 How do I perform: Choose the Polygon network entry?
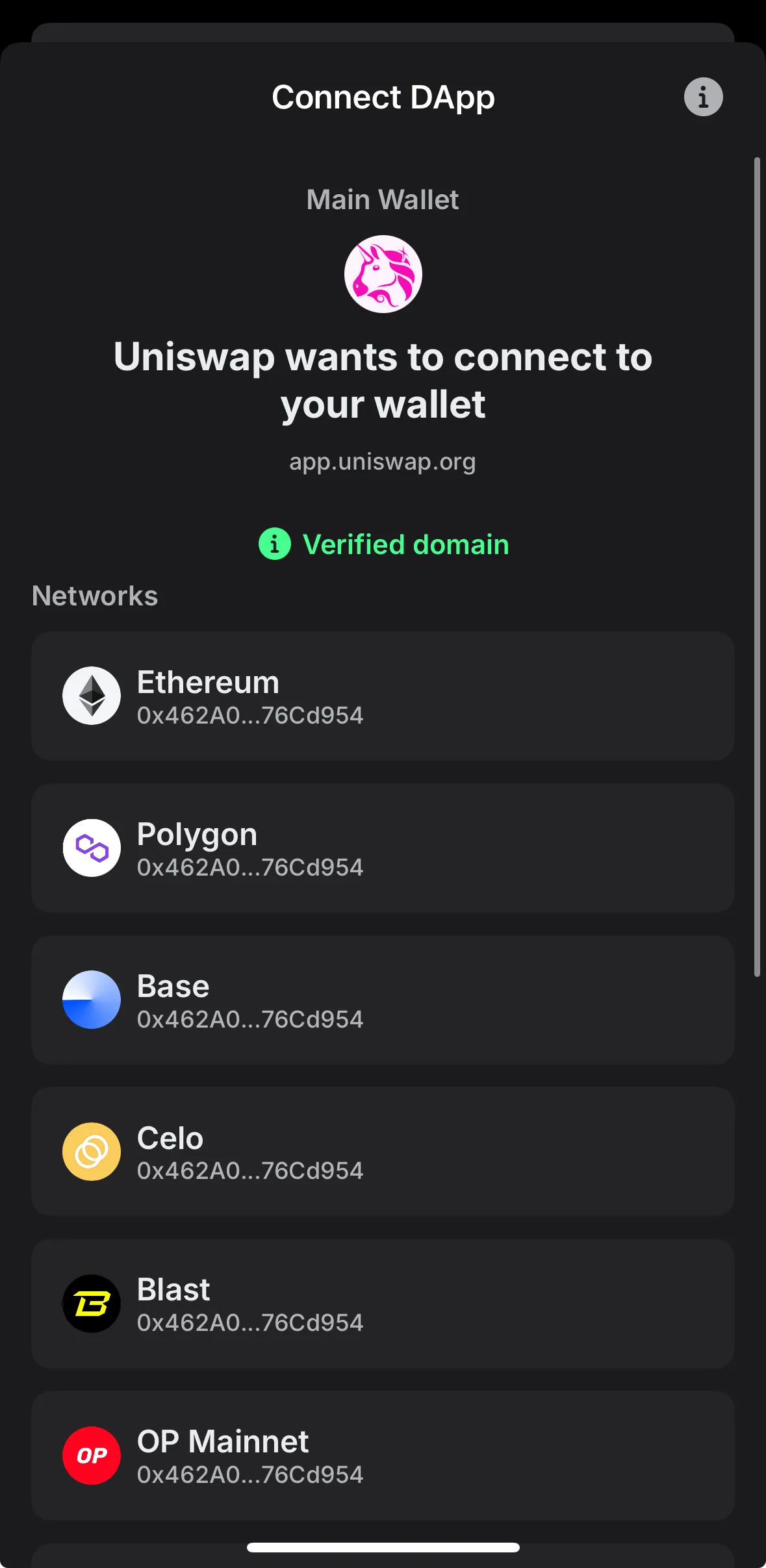(x=383, y=848)
